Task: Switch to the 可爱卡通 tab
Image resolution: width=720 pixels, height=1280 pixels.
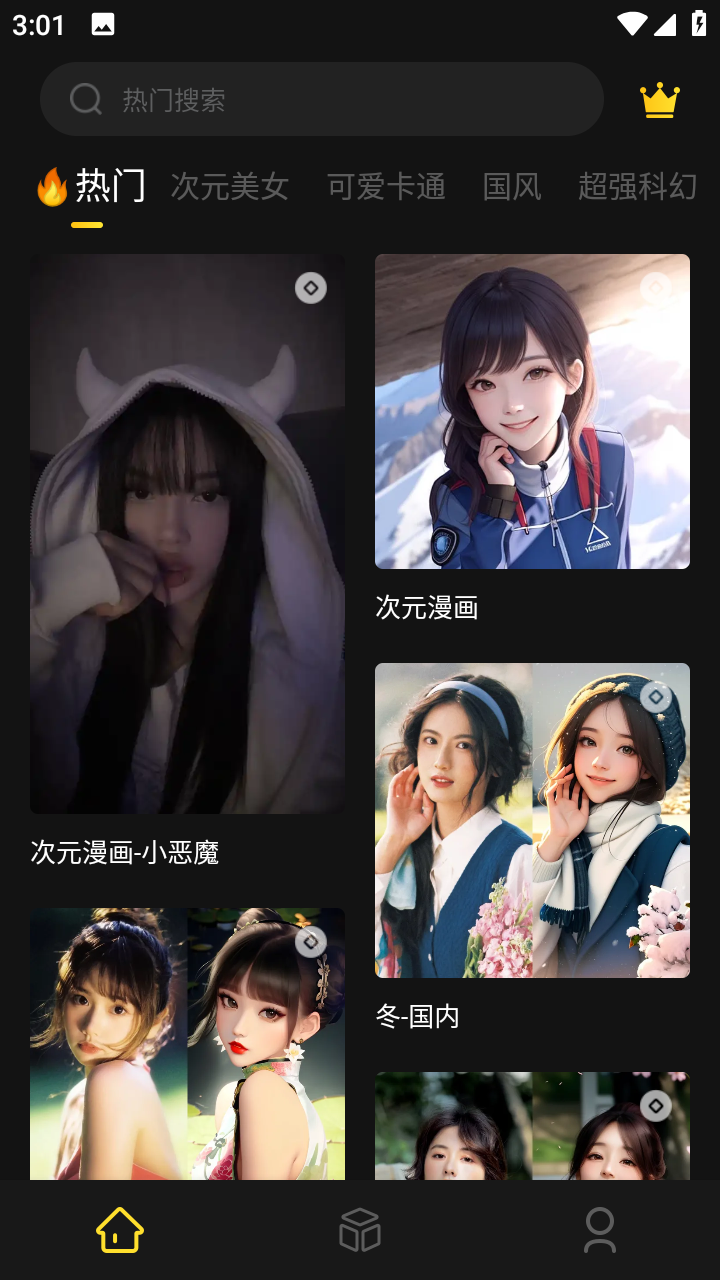Action: click(385, 186)
